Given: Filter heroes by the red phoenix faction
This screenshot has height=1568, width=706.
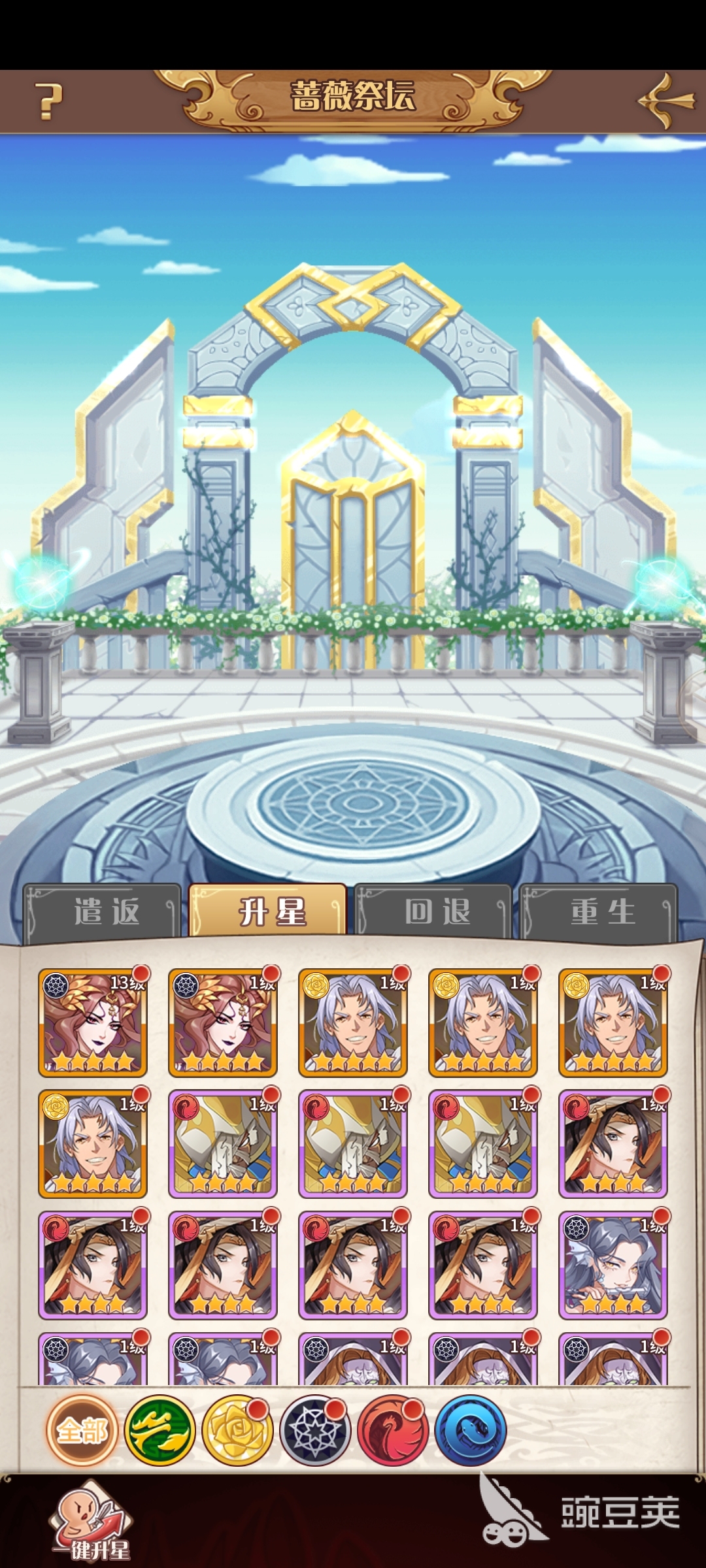Looking at the screenshot, I should point(393,1431).
